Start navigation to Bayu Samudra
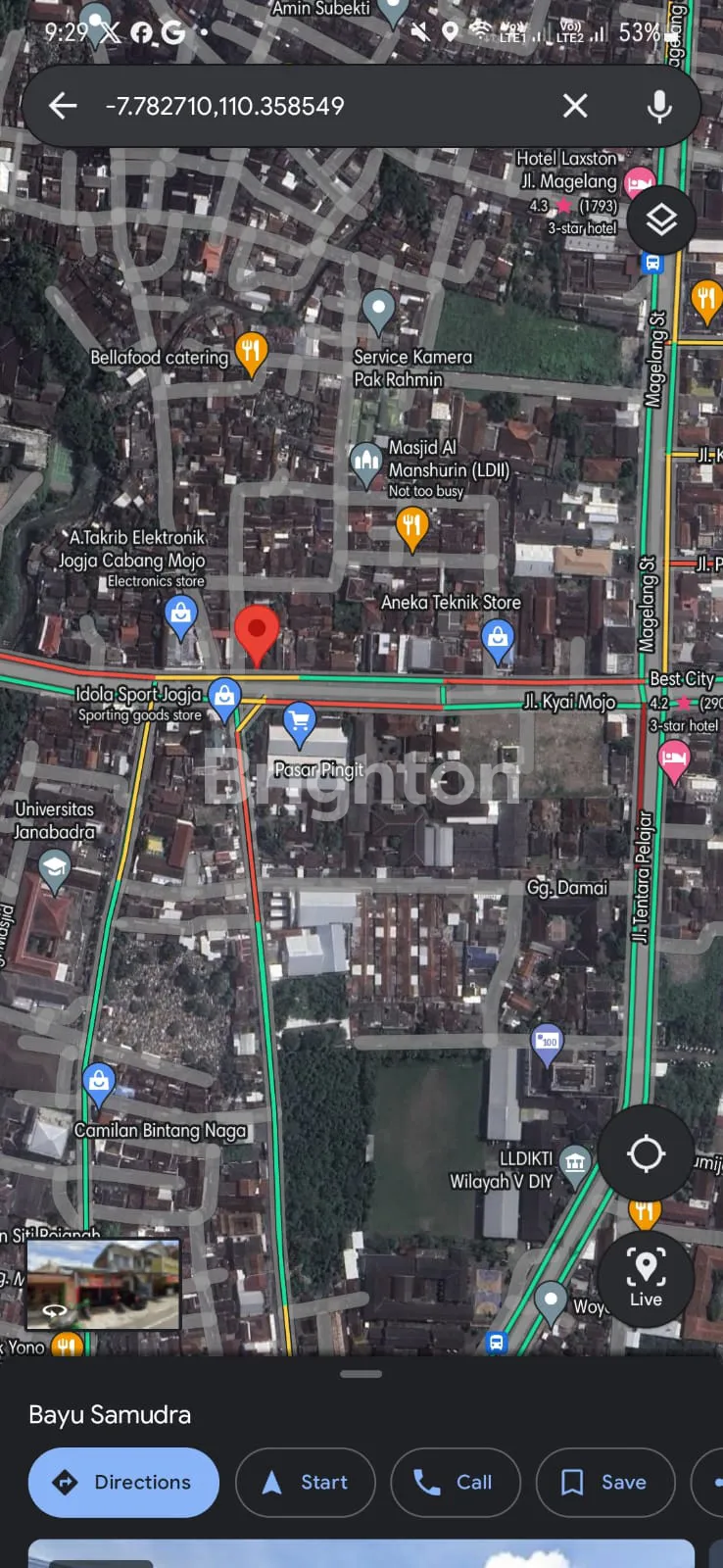The height and width of the screenshot is (1568, 723). pyautogui.click(x=306, y=1482)
